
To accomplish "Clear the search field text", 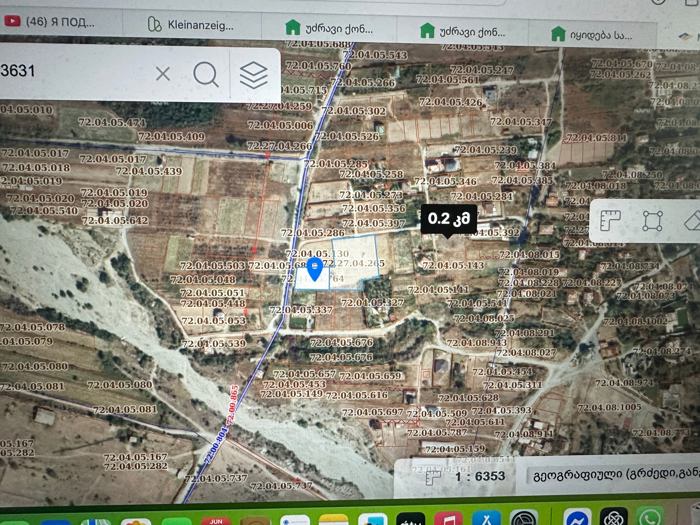I will click(x=163, y=73).
